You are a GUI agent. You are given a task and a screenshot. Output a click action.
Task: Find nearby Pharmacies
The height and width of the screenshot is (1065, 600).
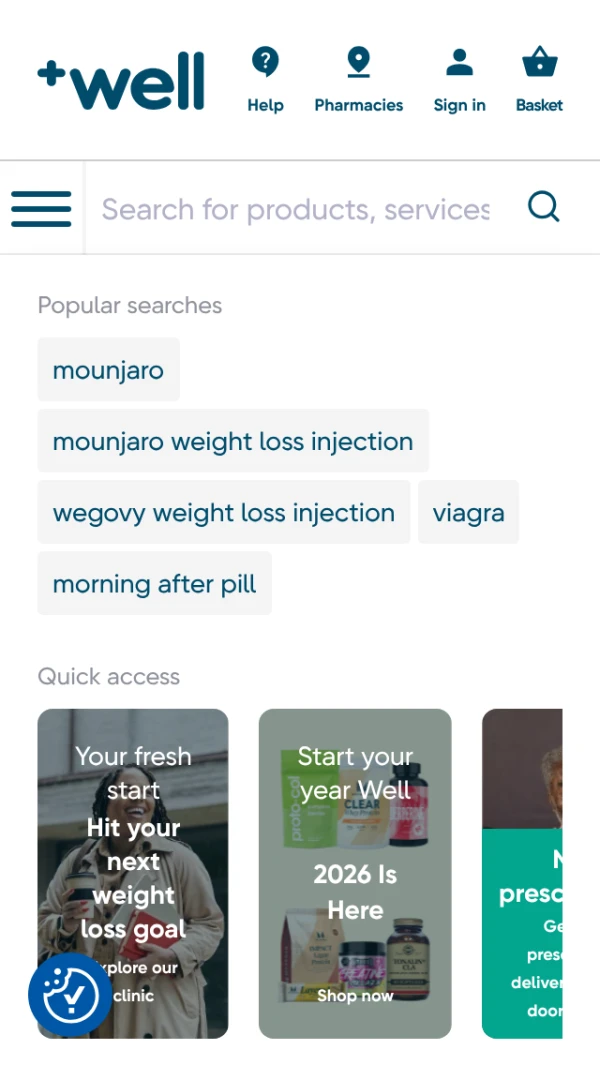(358, 80)
